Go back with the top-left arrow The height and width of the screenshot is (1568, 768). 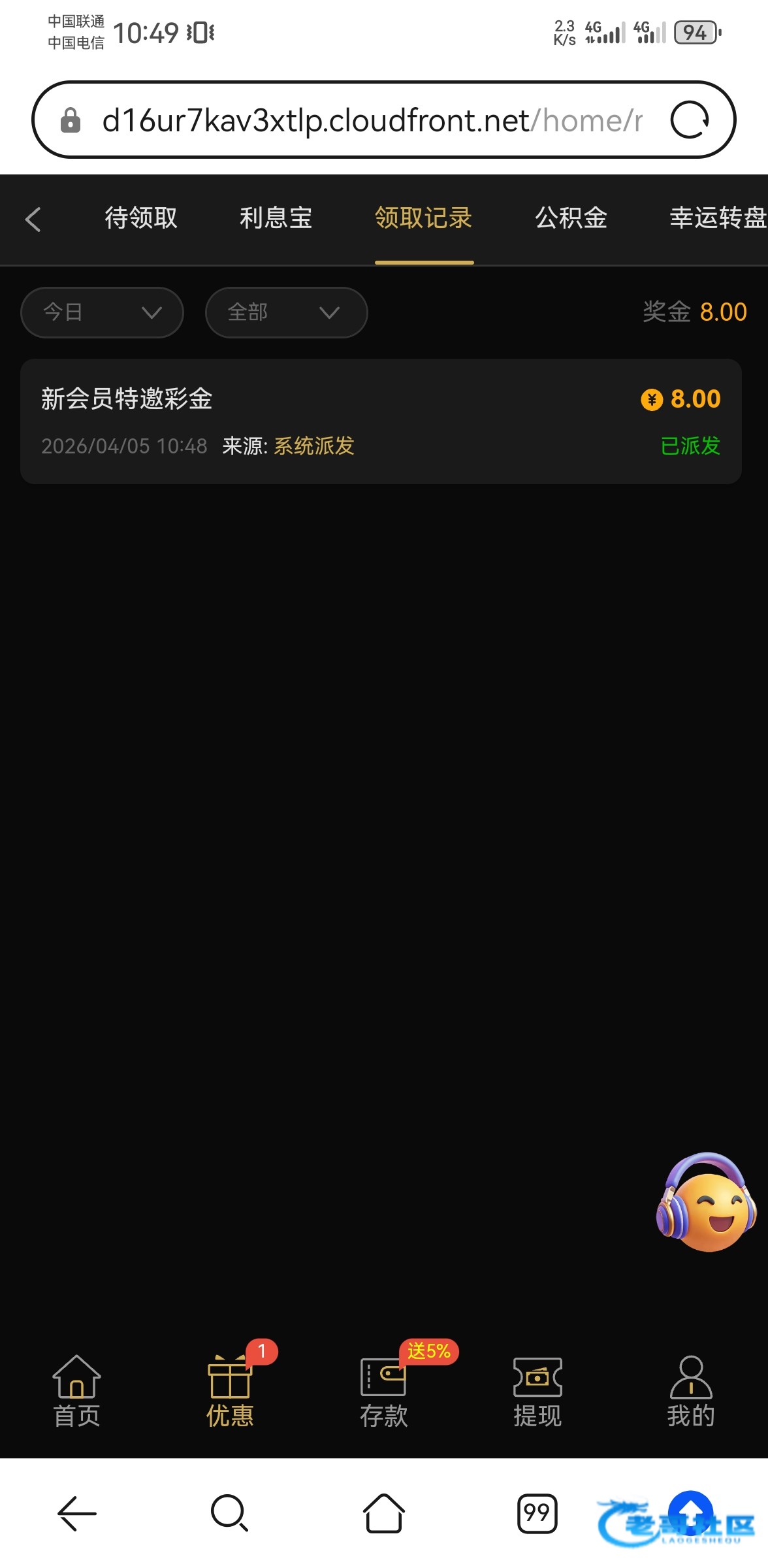pos(33,220)
